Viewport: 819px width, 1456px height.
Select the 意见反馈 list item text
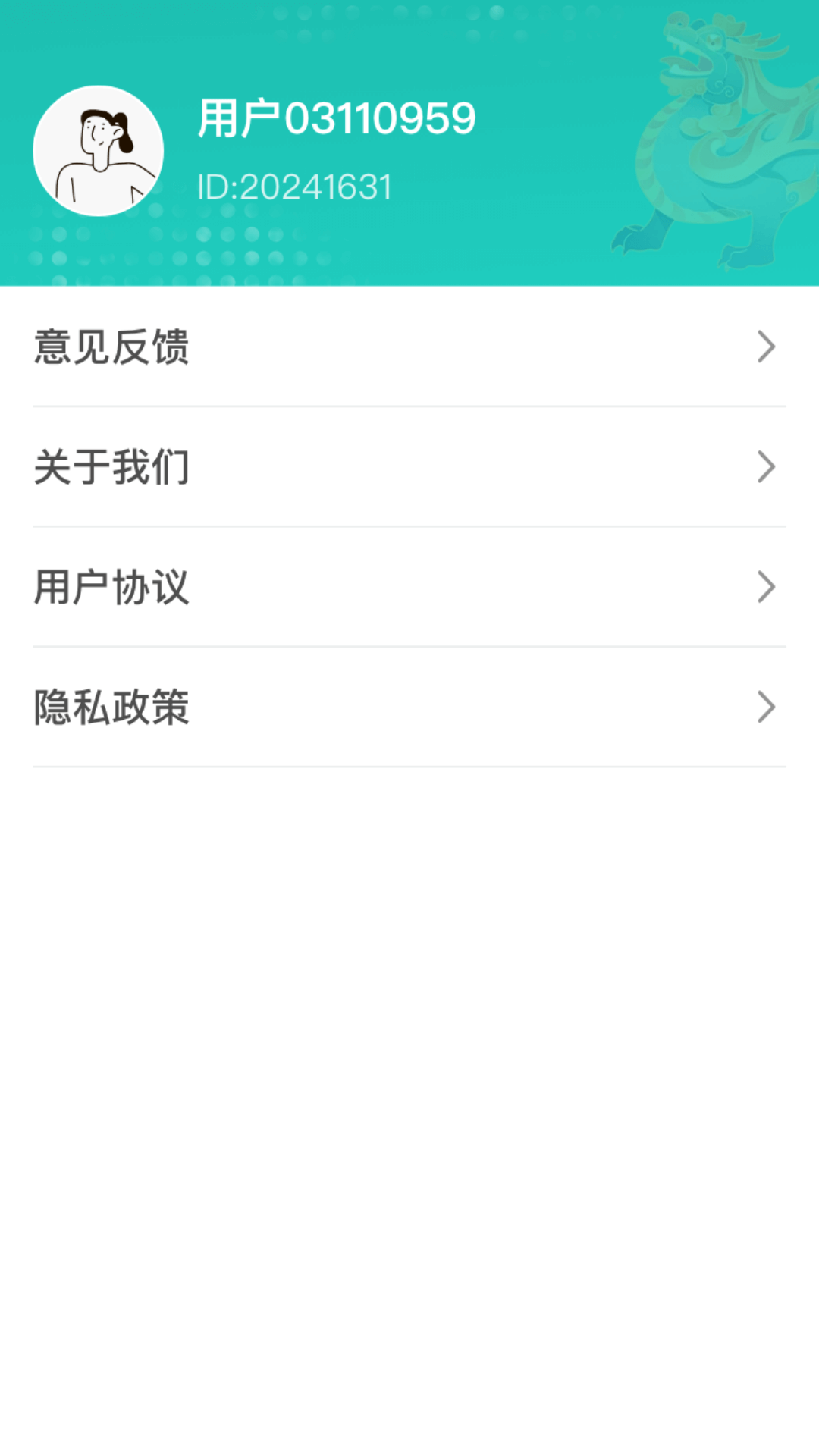[111, 347]
